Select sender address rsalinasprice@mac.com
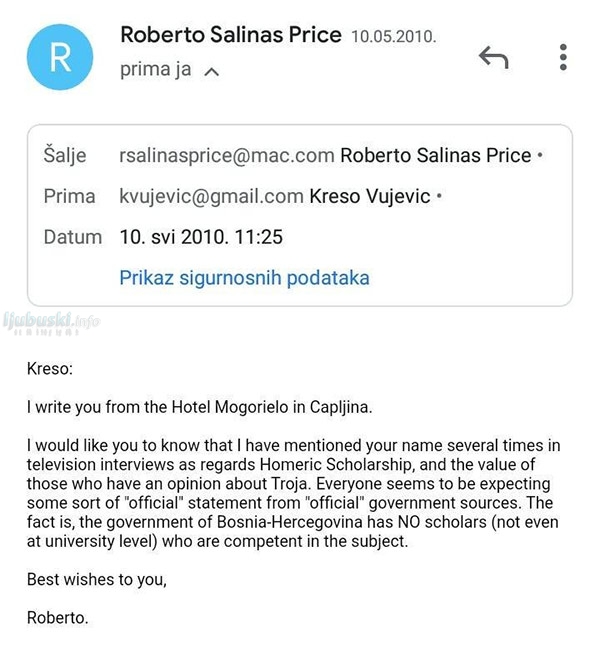Image resolution: width=600 pixels, height=645 pixels. 226,155
